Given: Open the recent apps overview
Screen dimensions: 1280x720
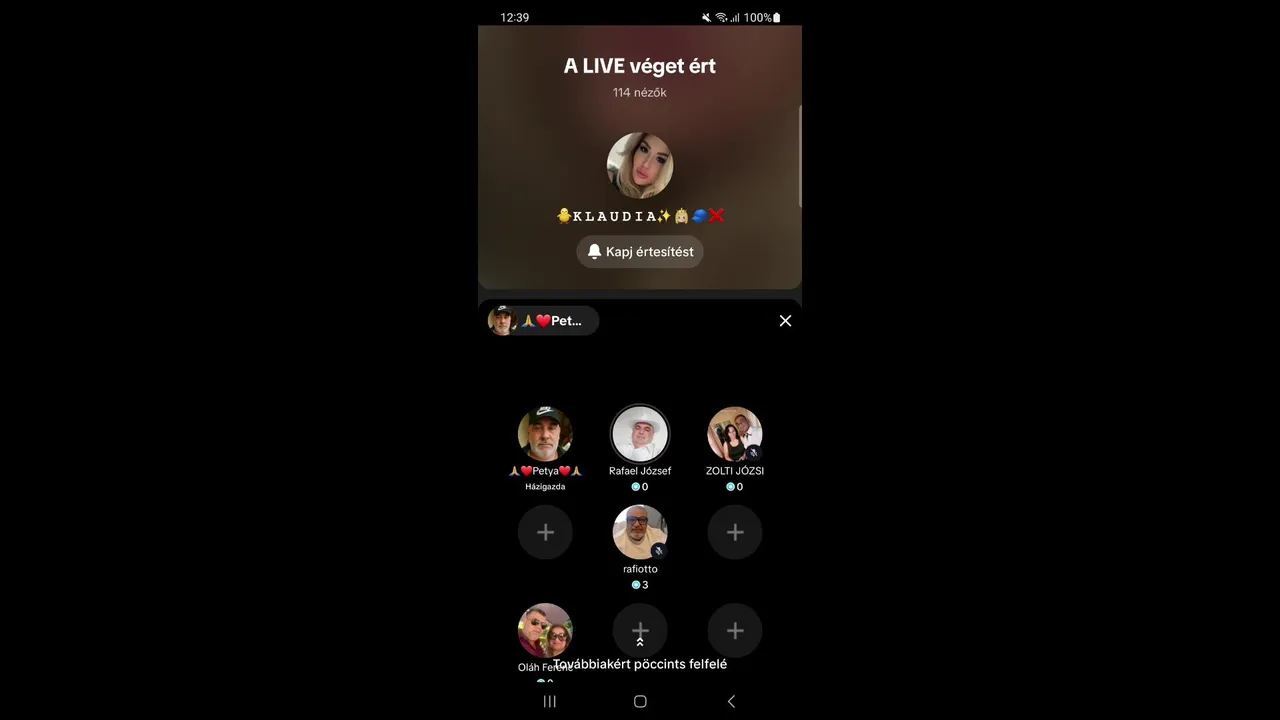Looking at the screenshot, I should tap(549, 702).
